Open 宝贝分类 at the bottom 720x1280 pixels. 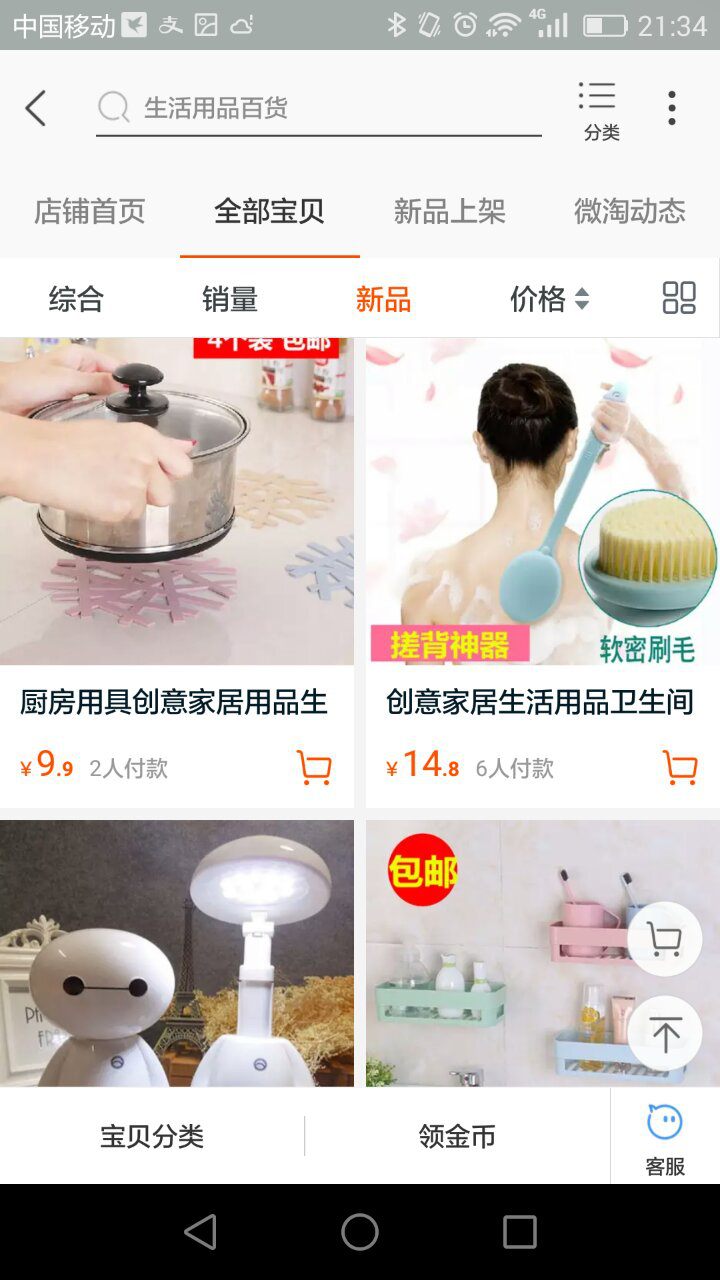[152, 1137]
